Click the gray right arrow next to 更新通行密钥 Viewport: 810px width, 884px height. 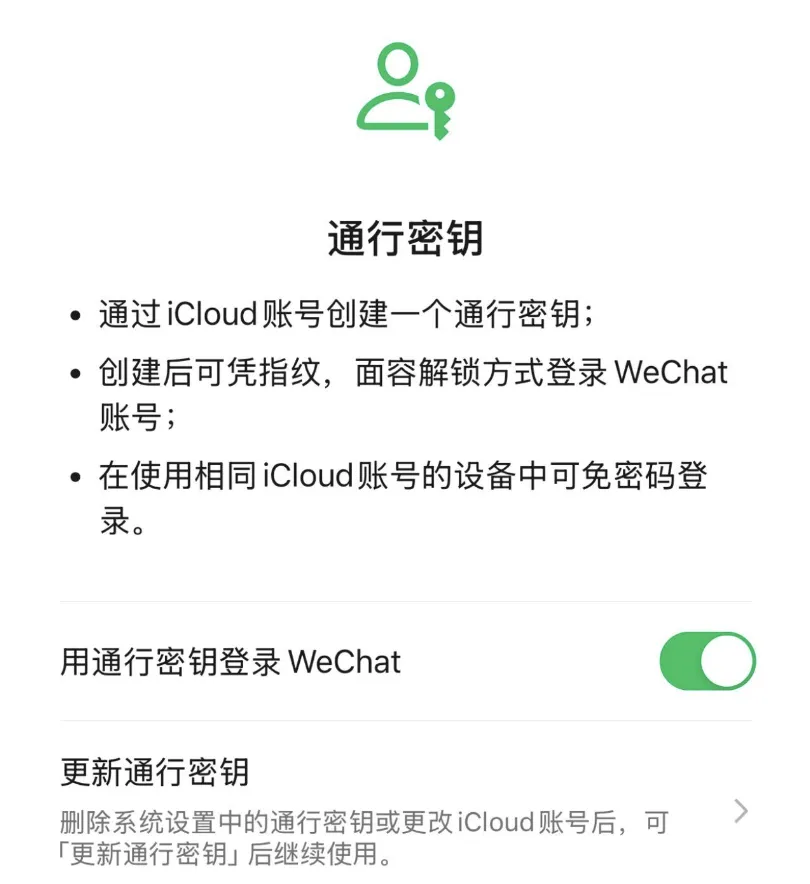pos(740,810)
